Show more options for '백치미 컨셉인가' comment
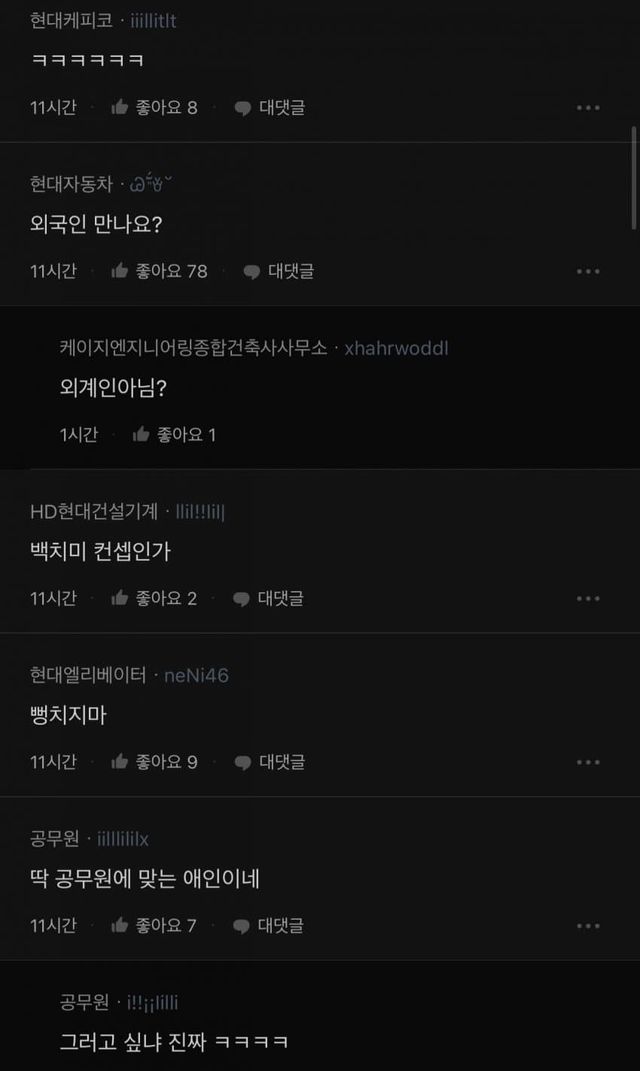Screen dimensions: 640x1071 [x=588, y=598]
